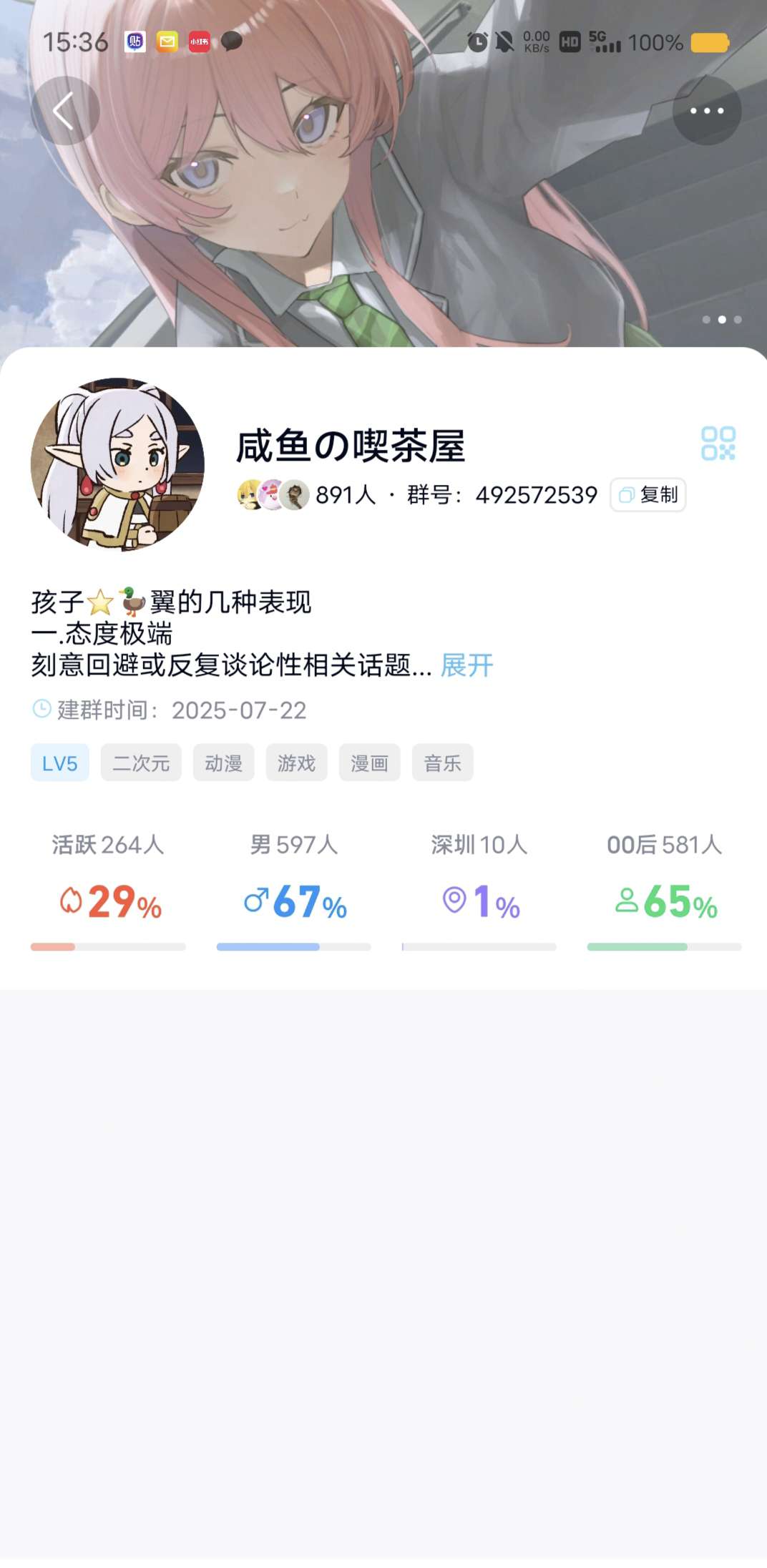767x1568 pixels.
Task: Select the 二次元 tag chip
Action: click(x=141, y=763)
